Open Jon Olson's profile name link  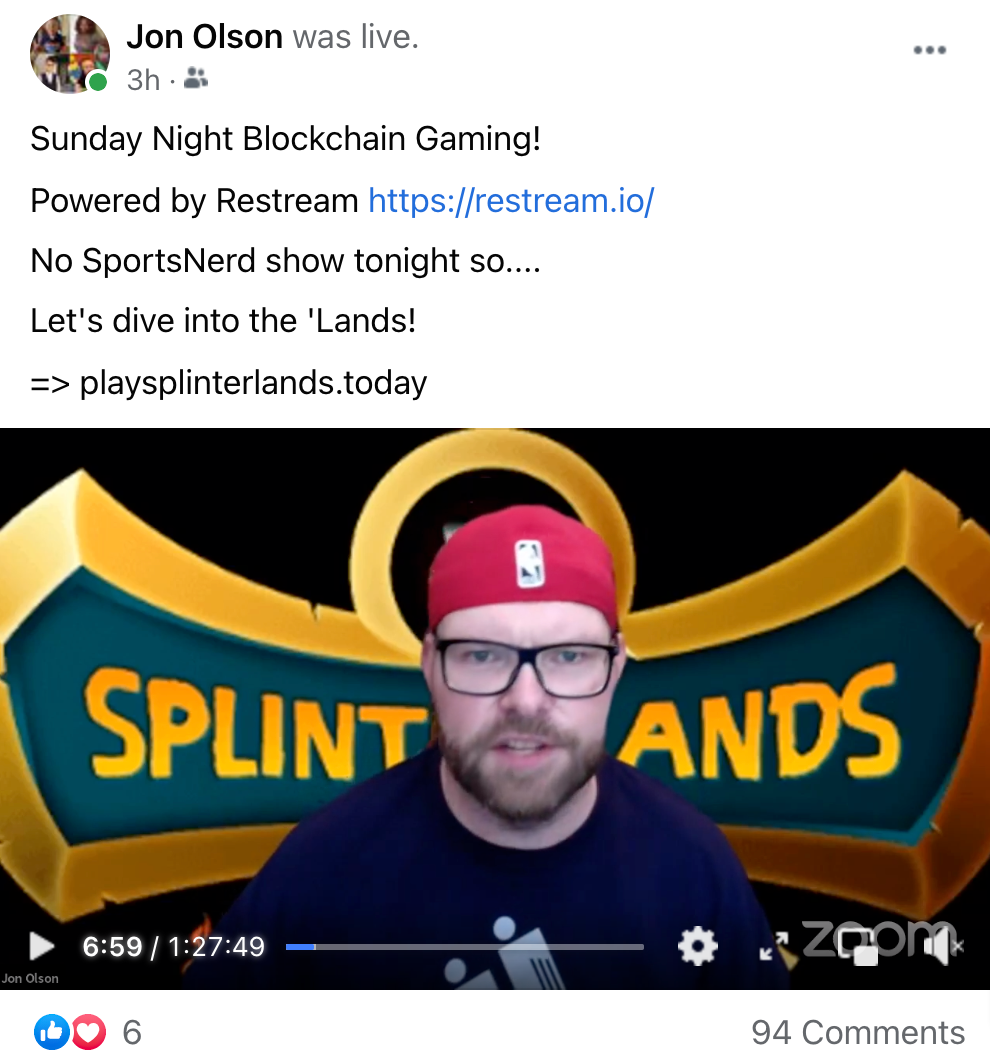(x=204, y=37)
